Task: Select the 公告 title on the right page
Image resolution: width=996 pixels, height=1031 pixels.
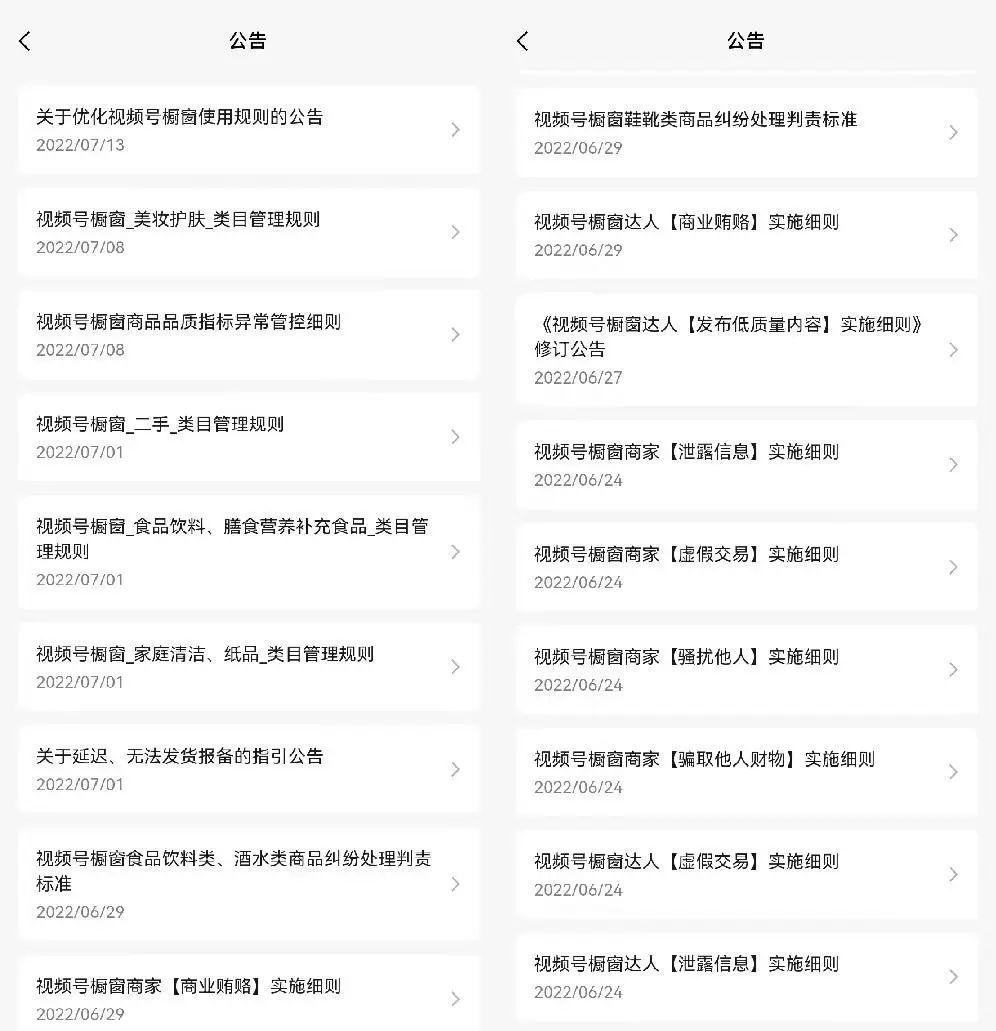Action: 746,41
